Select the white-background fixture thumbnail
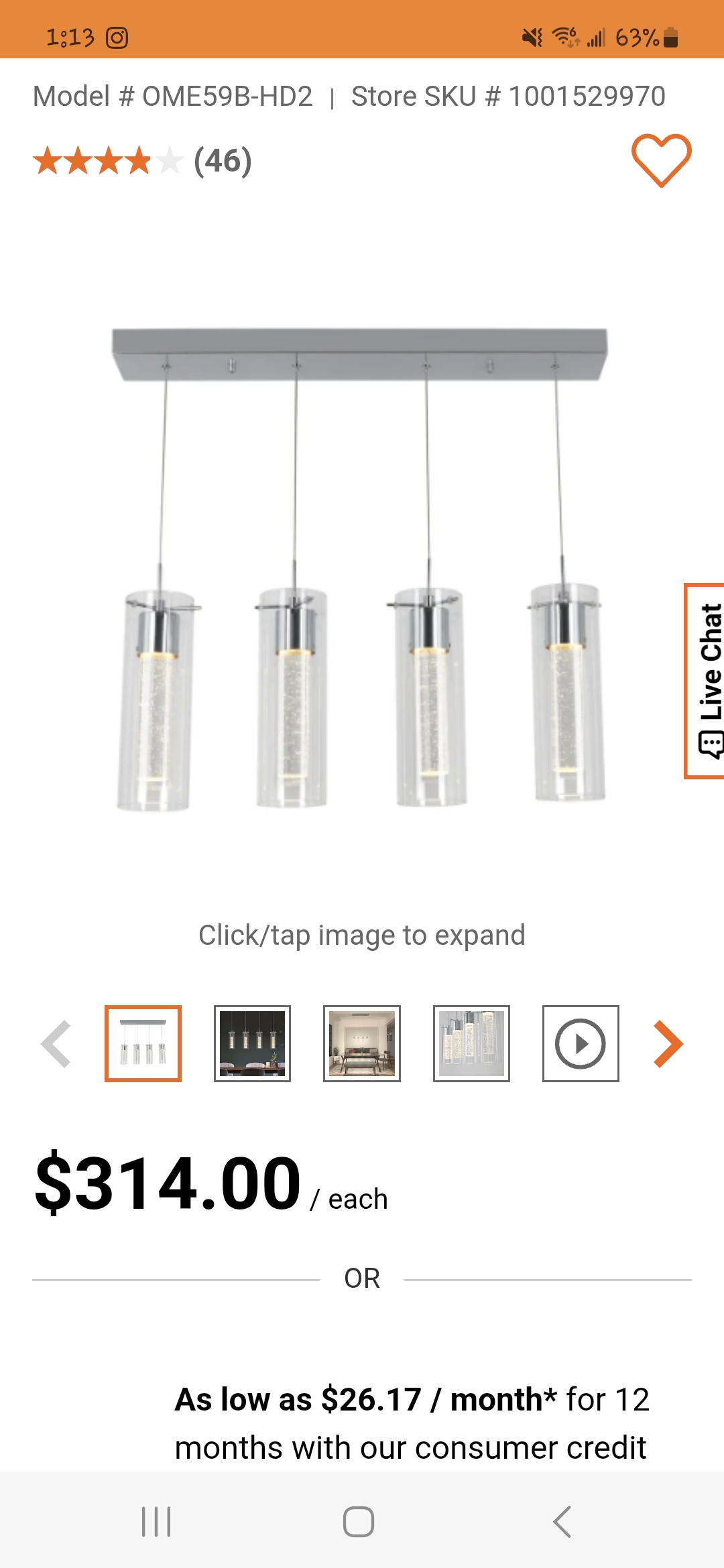This screenshot has width=724, height=1568. [143, 1044]
